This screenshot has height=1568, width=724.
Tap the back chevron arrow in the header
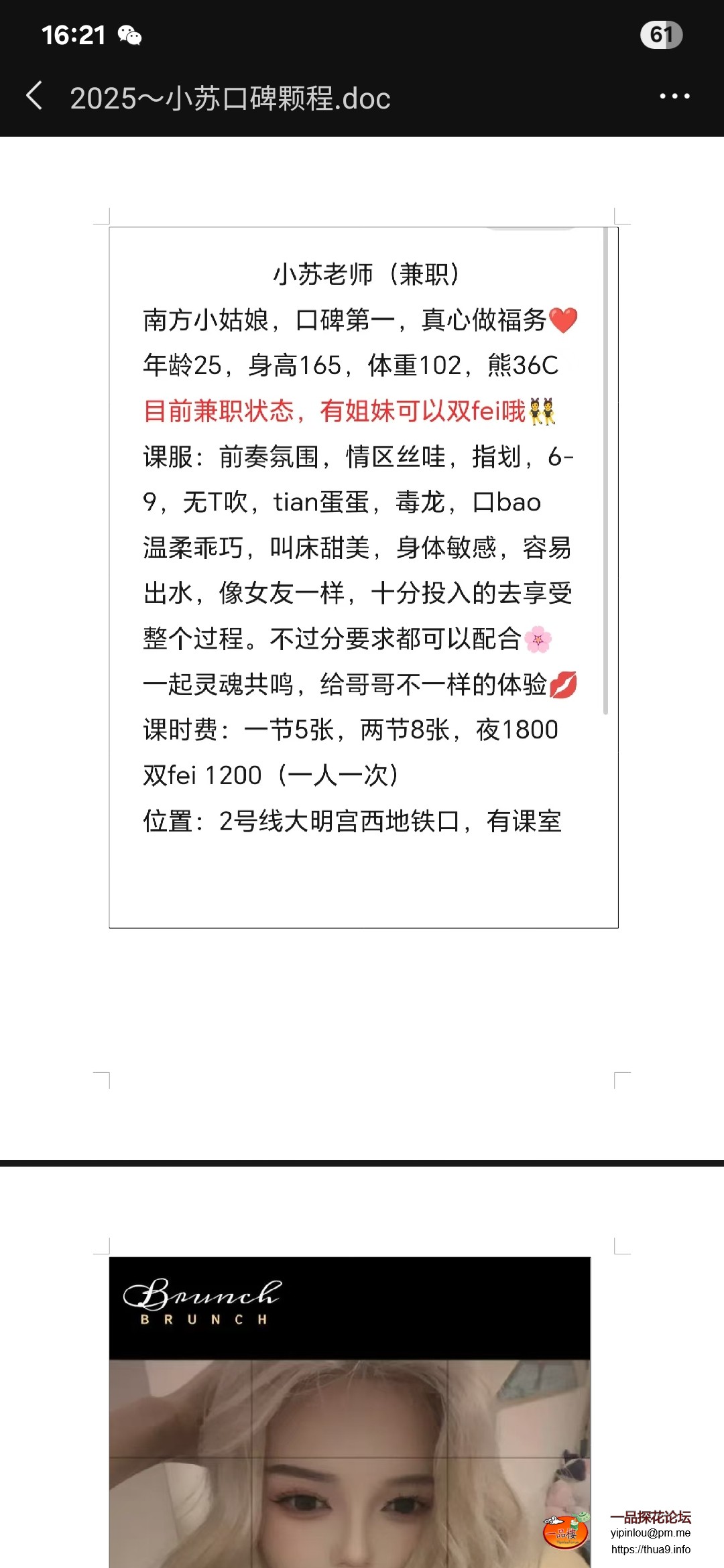(x=36, y=96)
